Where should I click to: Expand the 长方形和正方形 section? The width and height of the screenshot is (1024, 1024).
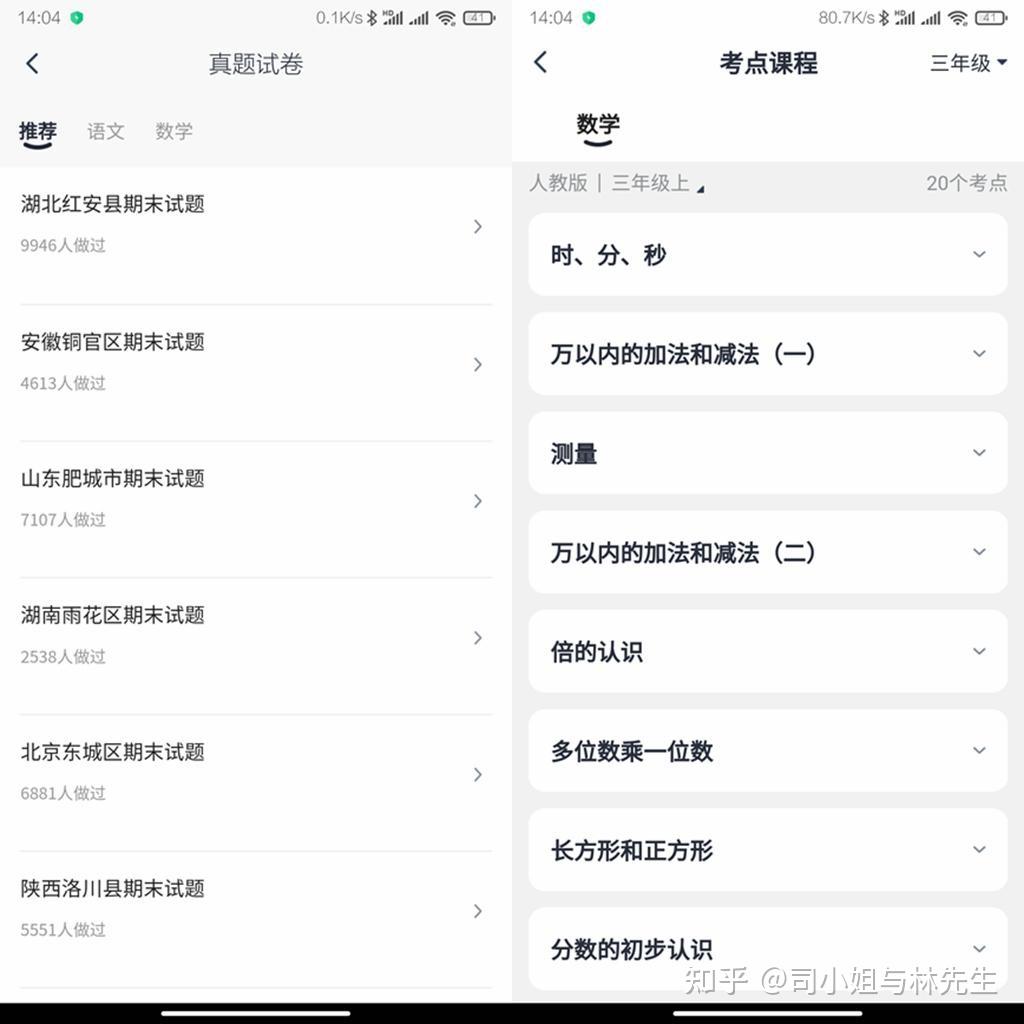pos(768,850)
